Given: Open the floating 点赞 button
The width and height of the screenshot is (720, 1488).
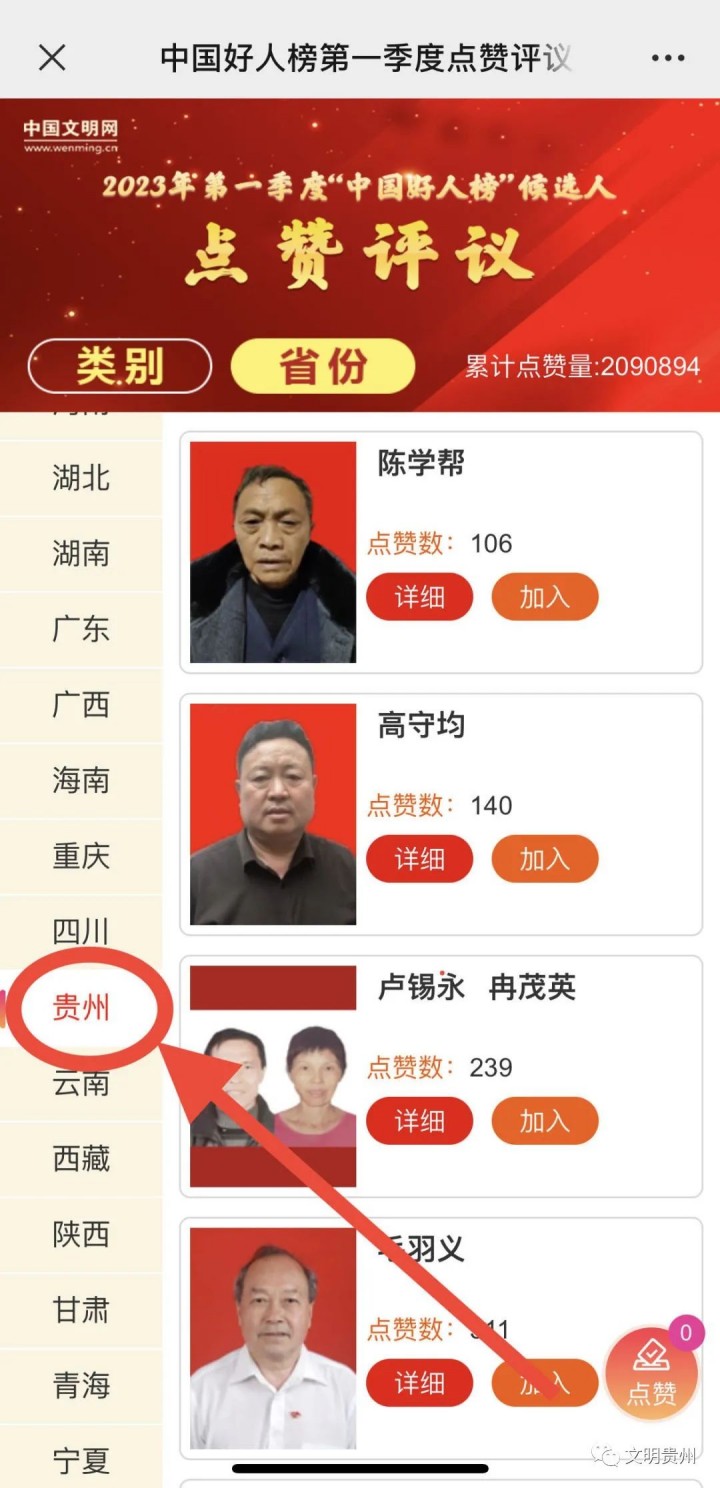Looking at the screenshot, I should tap(652, 1372).
